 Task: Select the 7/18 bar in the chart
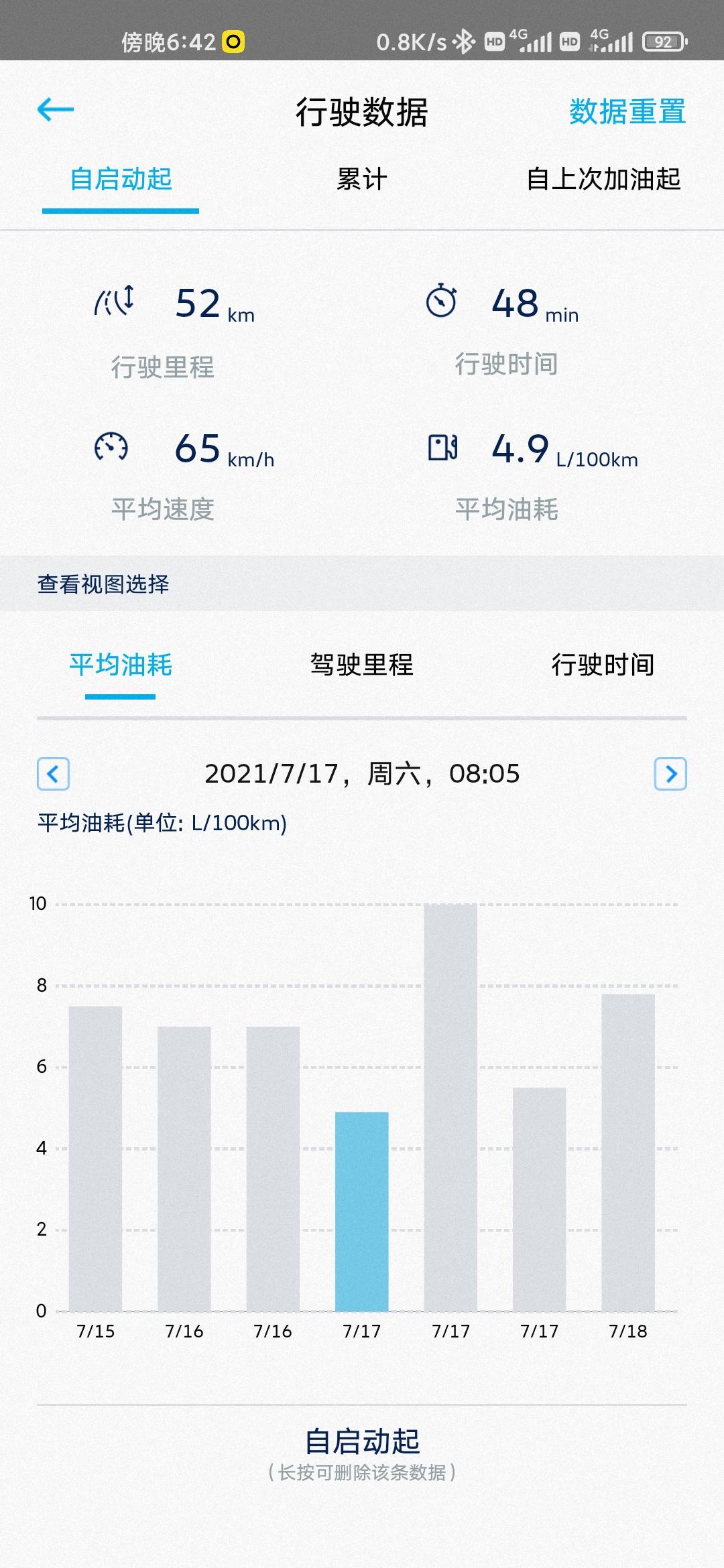628,1153
